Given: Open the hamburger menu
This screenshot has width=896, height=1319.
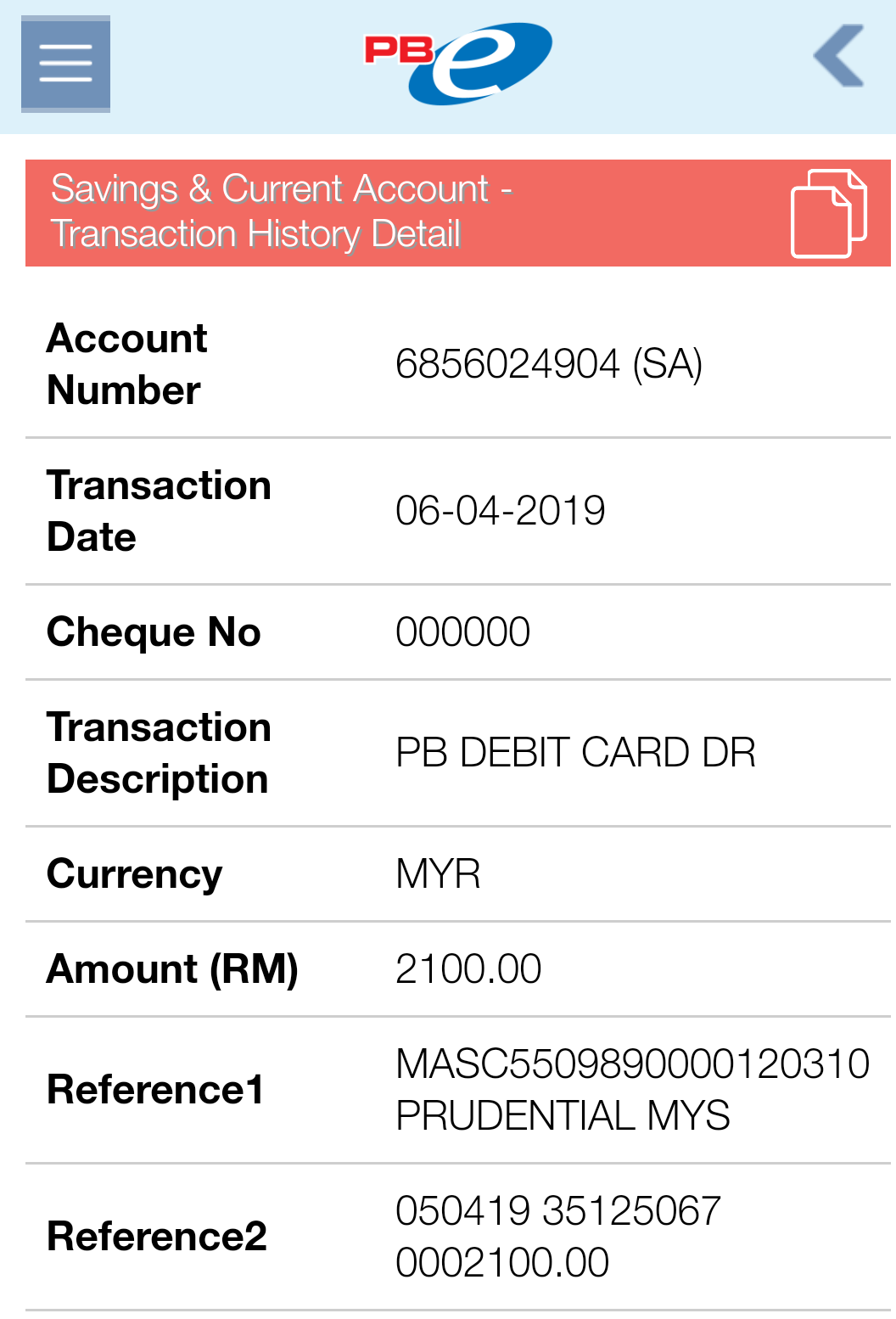Looking at the screenshot, I should 65,64.
